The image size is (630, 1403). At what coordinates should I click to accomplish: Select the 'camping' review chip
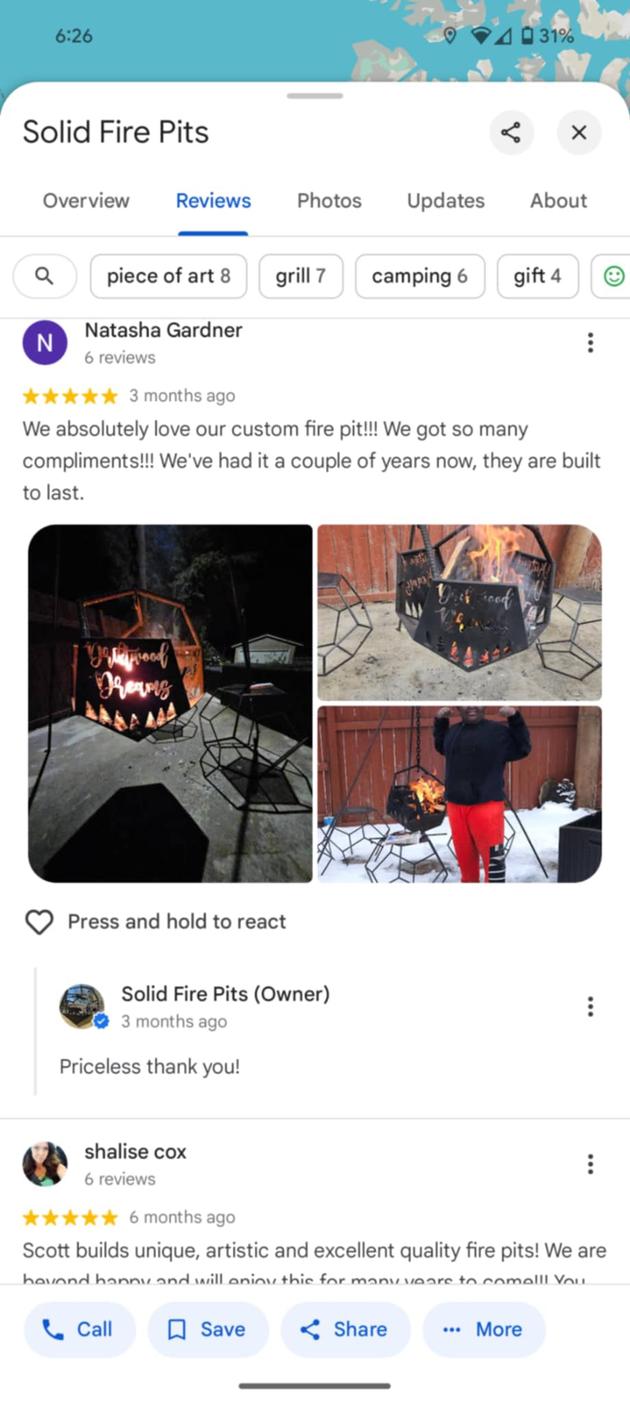[x=419, y=276]
